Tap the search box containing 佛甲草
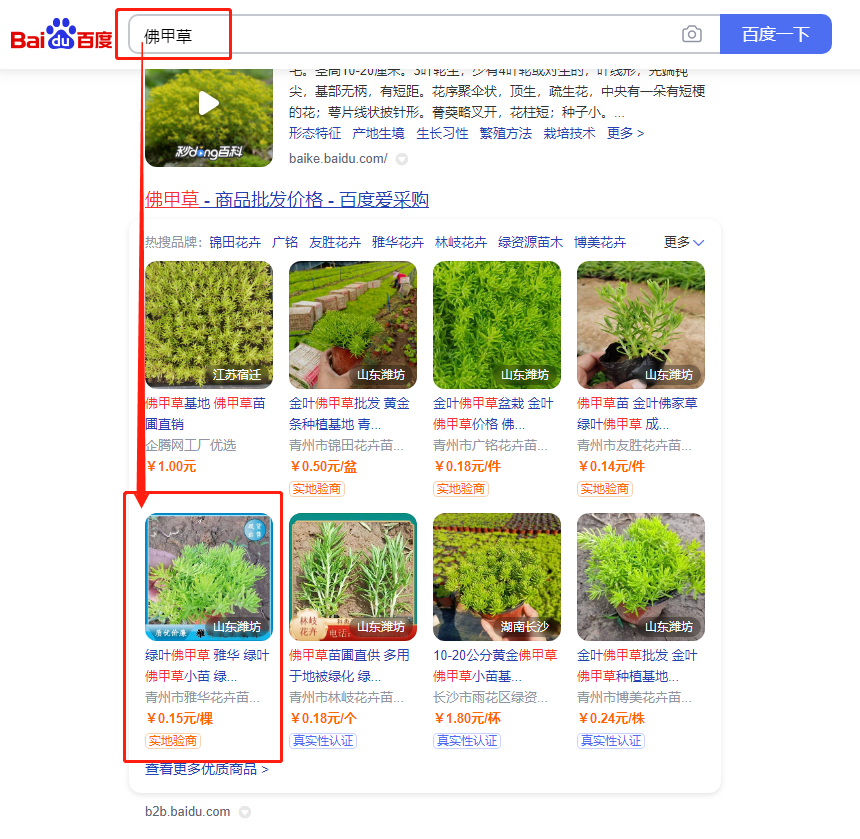Viewport: 860px width, 839px height. pyautogui.click(x=400, y=35)
